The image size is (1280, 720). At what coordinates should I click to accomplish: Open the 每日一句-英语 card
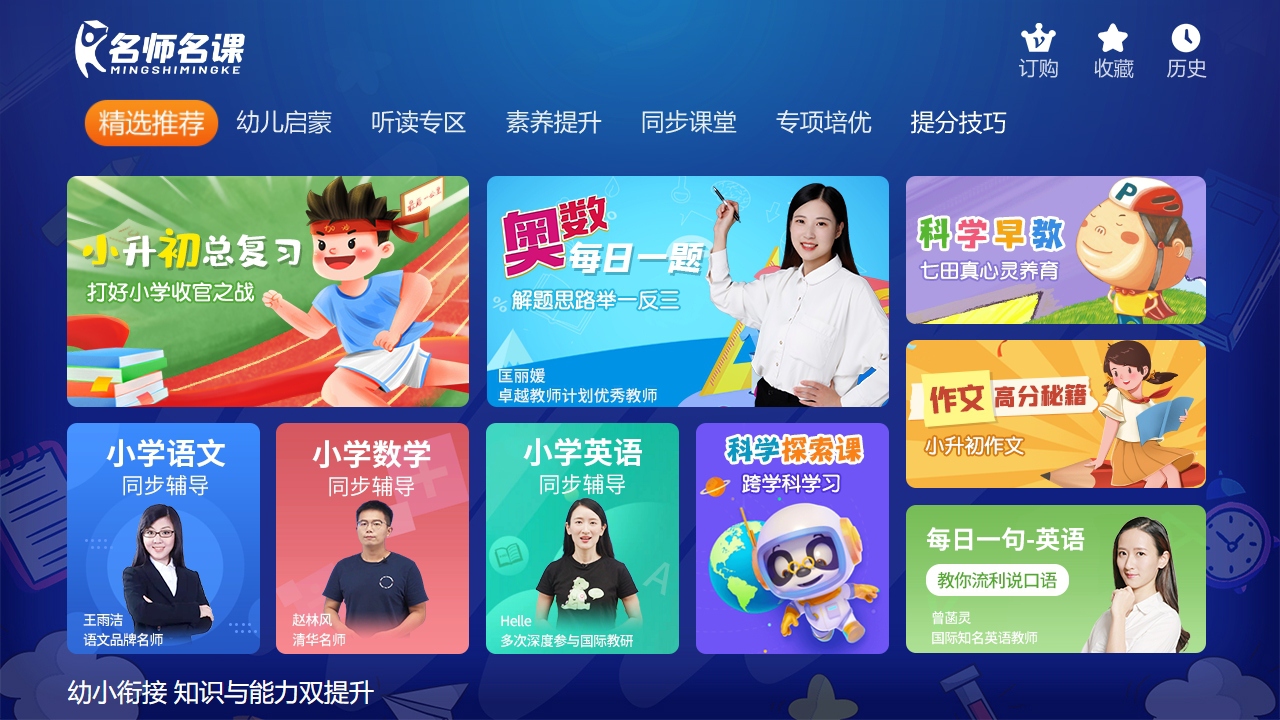(x=1055, y=579)
